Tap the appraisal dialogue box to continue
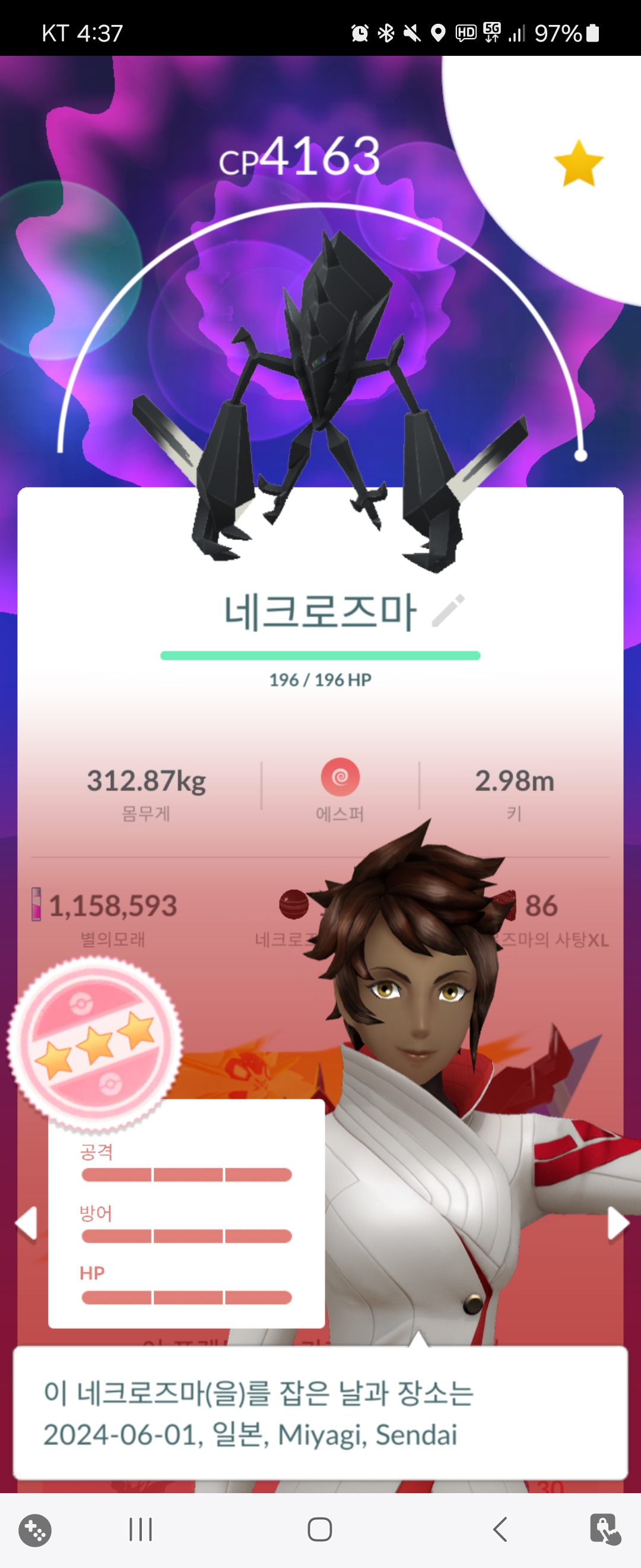 320,1413
